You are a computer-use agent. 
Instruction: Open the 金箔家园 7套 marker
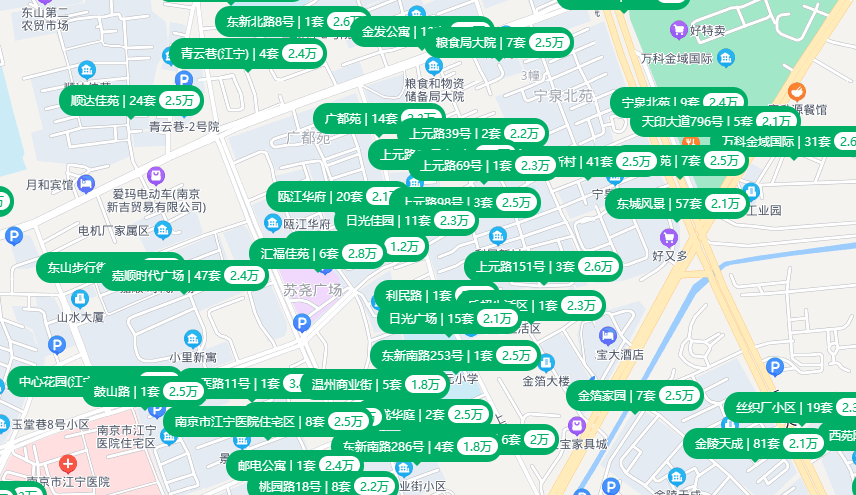636,396
